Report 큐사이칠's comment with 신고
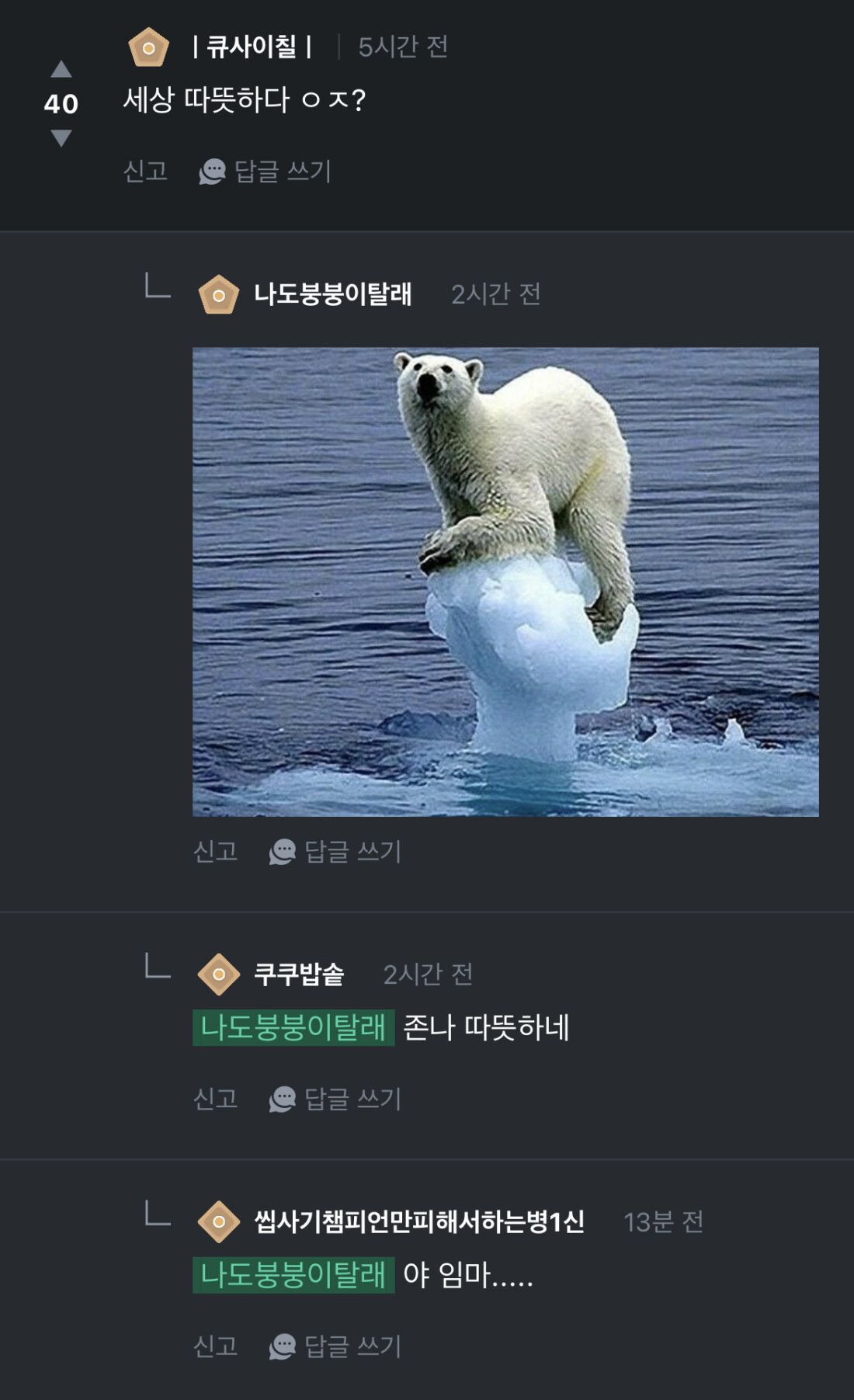Image resolution: width=854 pixels, height=1400 pixels. click(145, 171)
